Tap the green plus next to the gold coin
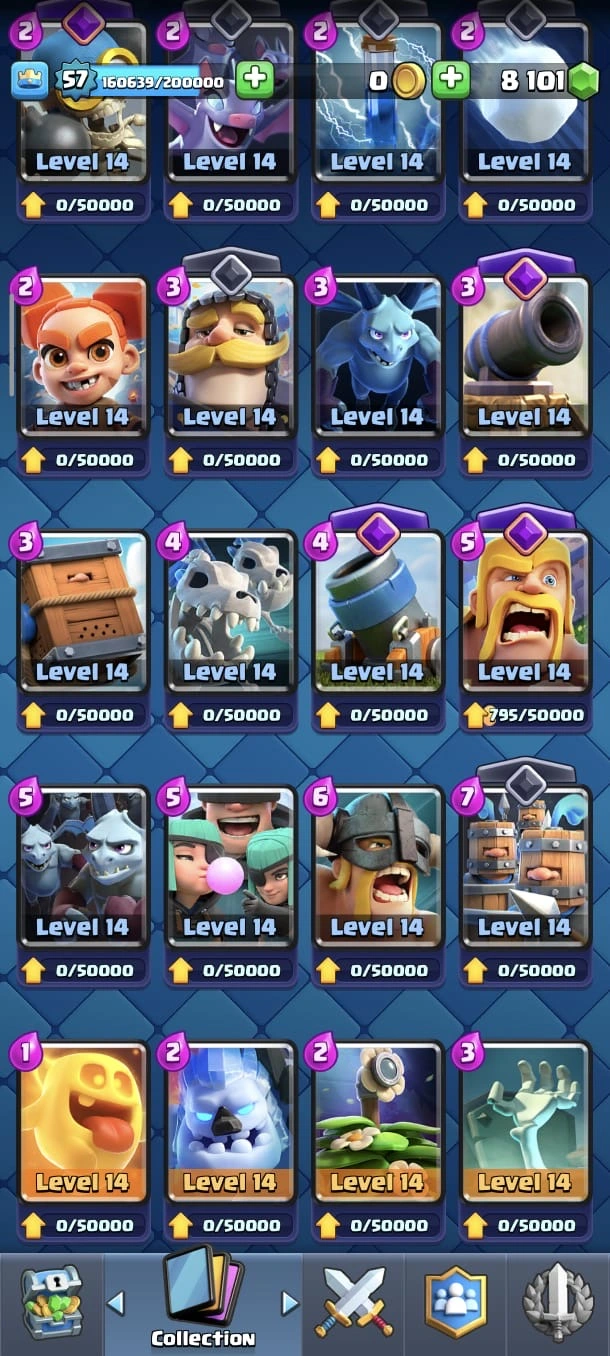 [451, 81]
